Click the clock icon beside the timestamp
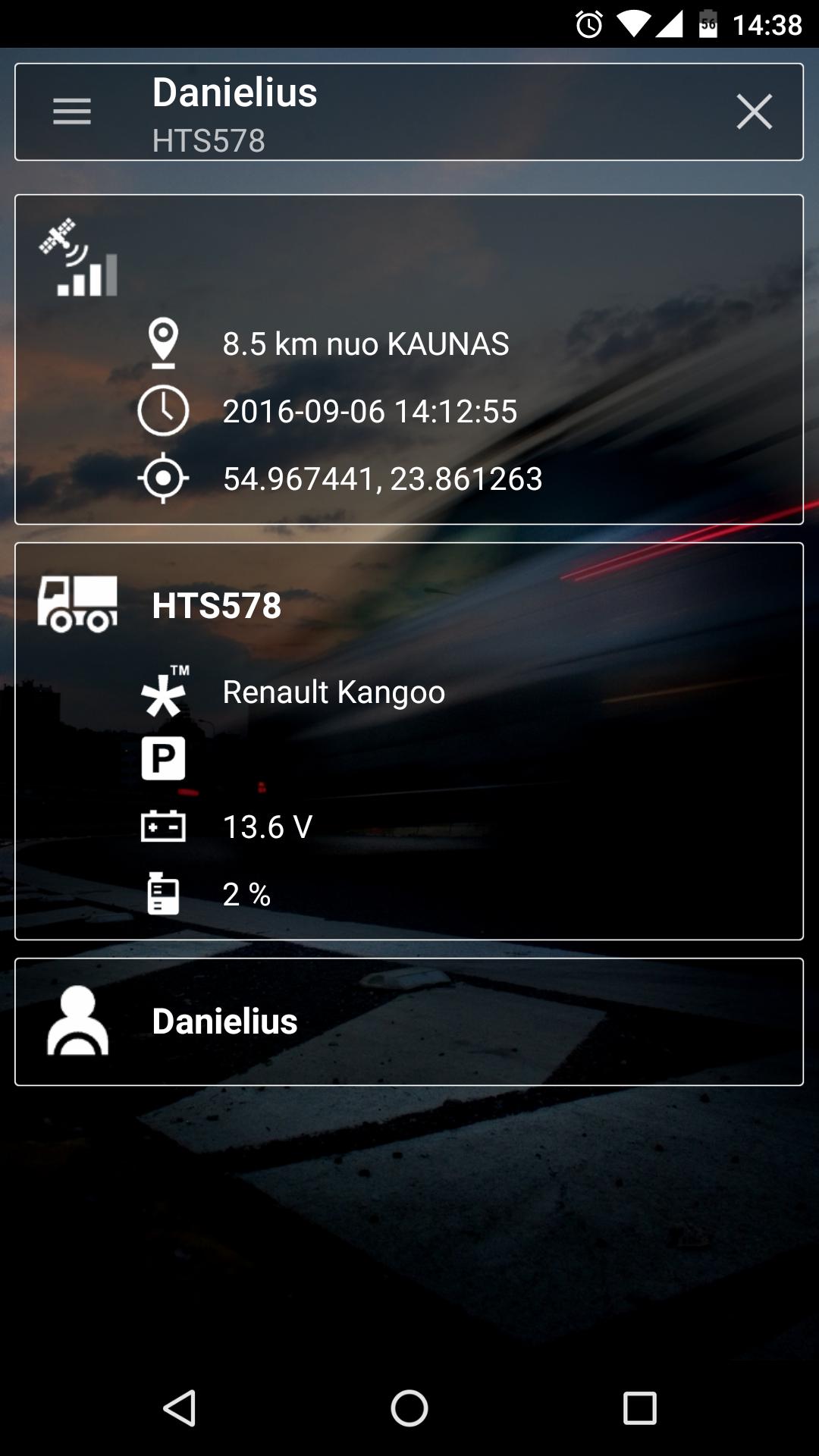Screen dimensions: 819x1456 163,411
